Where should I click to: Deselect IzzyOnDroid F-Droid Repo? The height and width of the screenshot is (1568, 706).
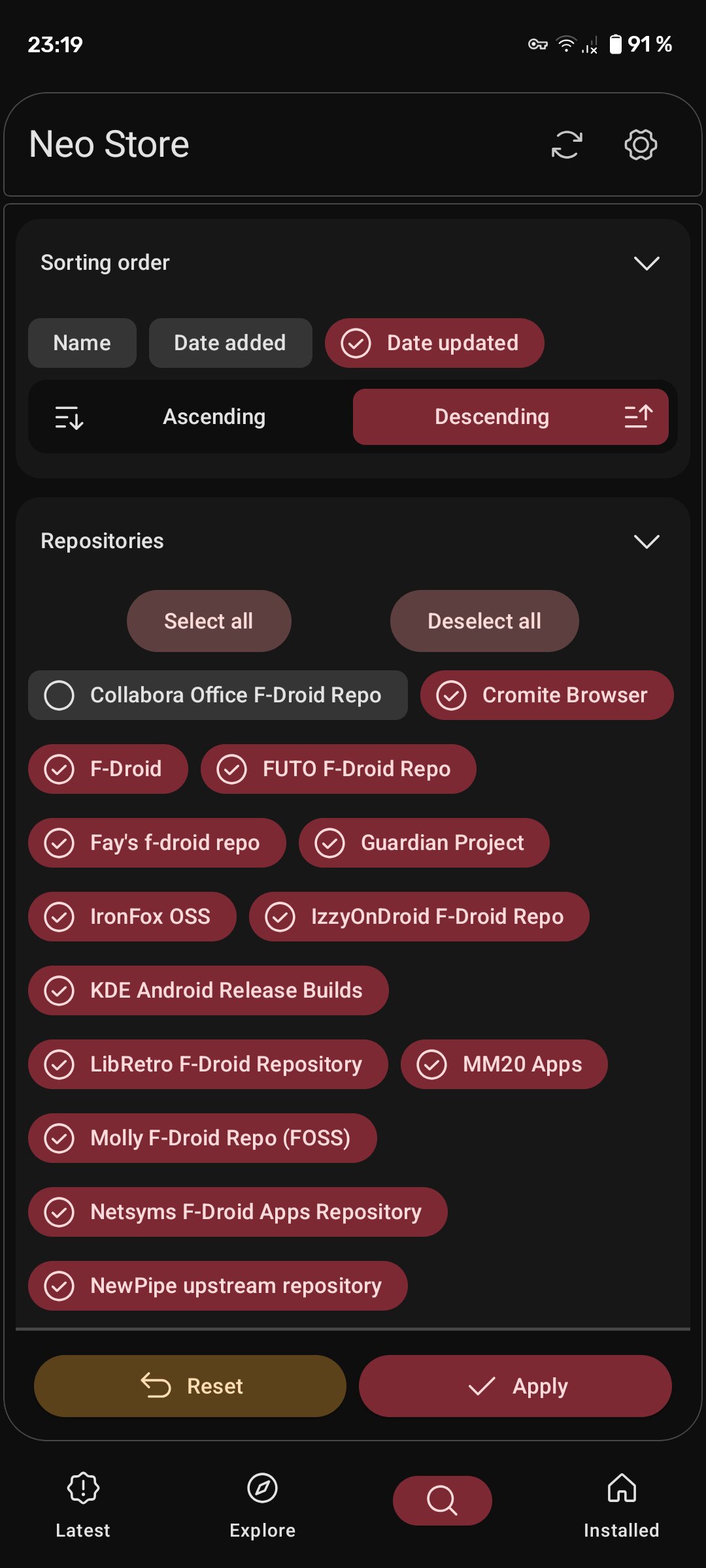(419, 917)
